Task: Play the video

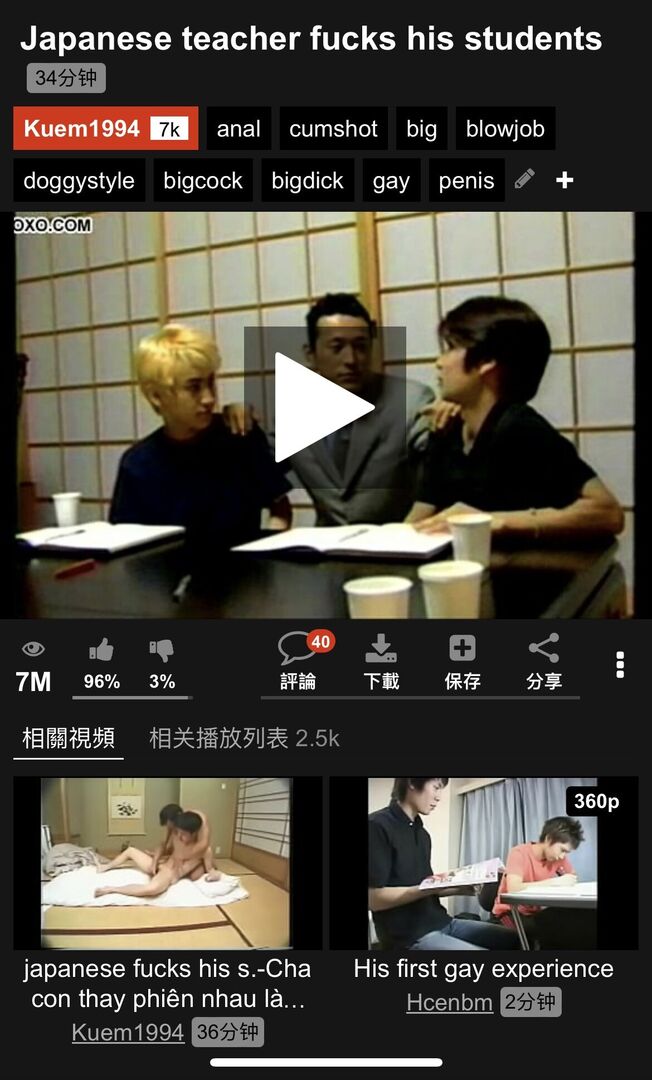Action: (325, 407)
